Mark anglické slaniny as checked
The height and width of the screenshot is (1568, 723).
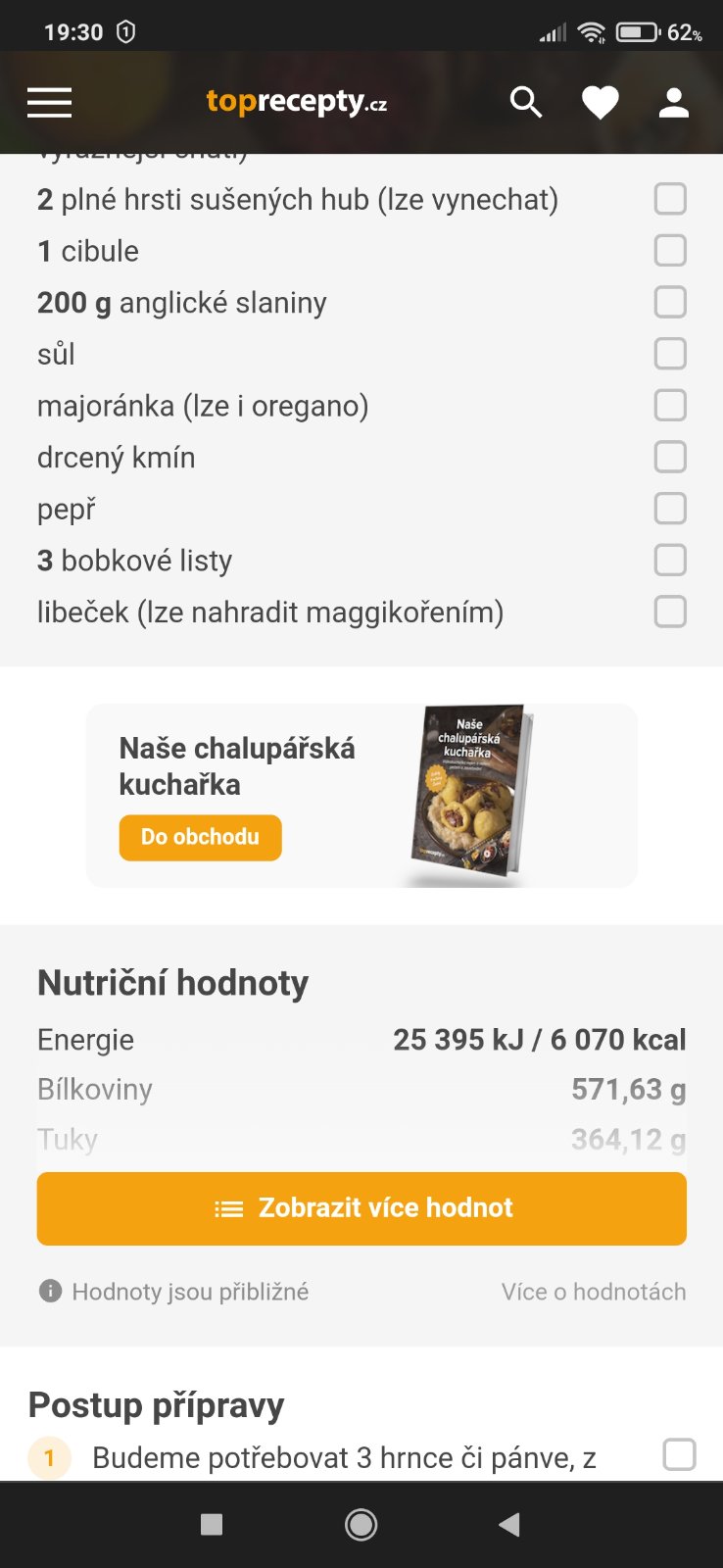click(x=670, y=302)
